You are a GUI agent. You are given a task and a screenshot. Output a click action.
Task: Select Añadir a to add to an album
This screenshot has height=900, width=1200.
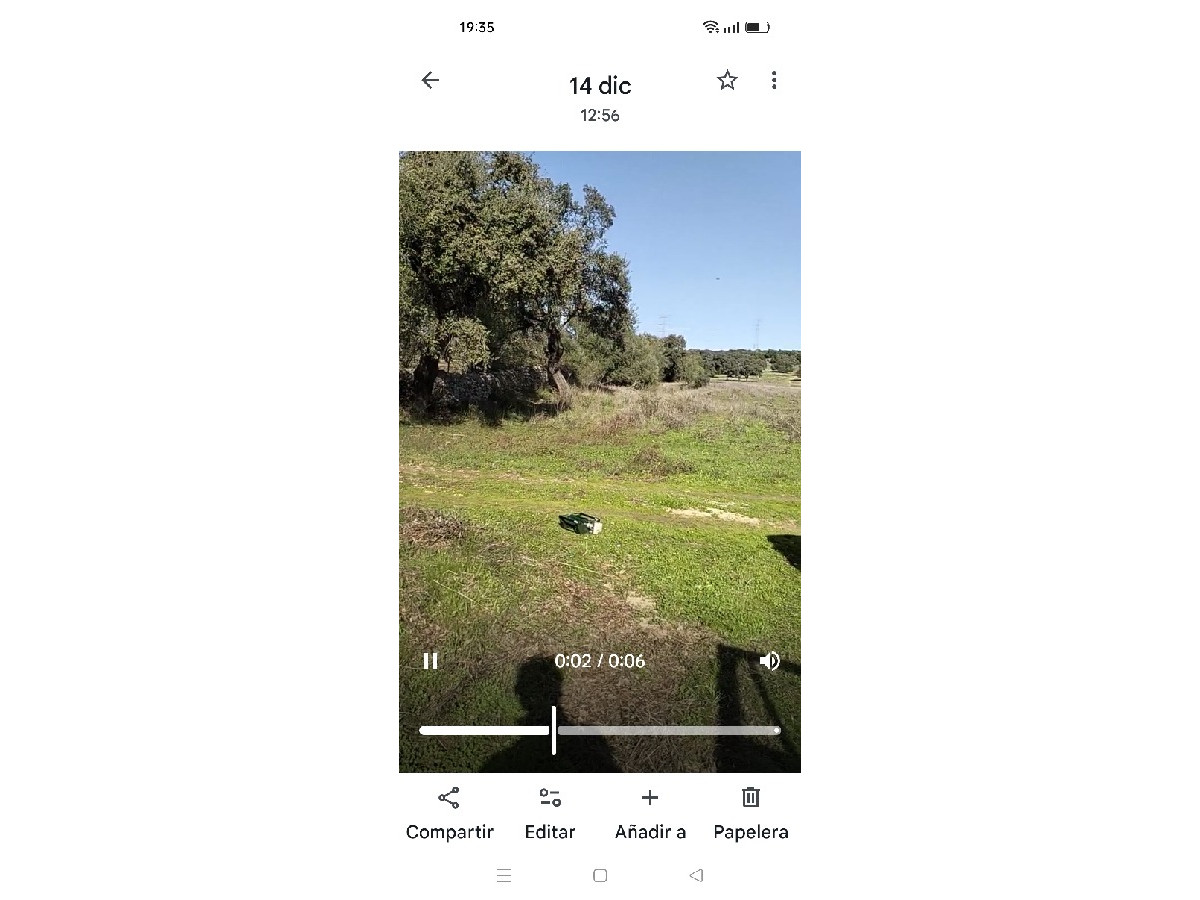pyautogui.click(x=650, y=812)
